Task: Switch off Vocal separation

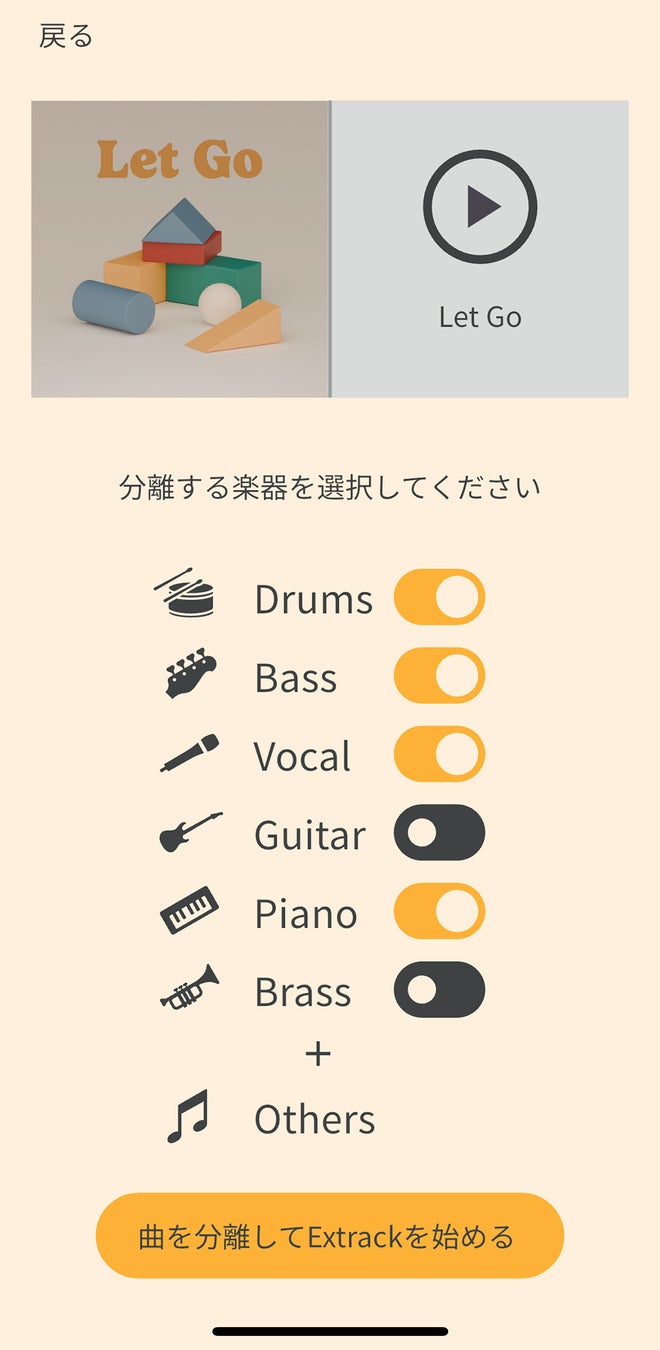Action: (439, 754)
